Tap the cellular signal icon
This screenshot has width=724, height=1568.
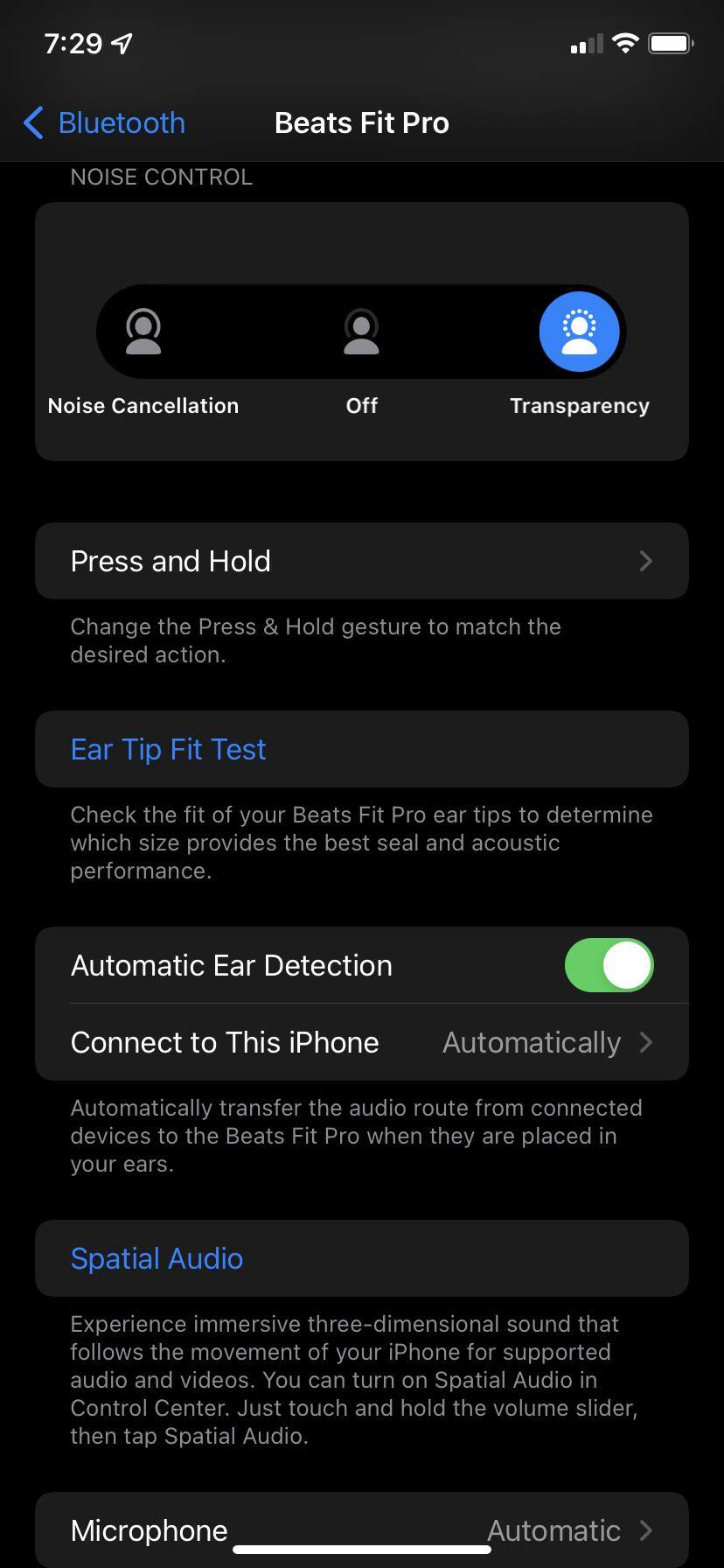[x=585, y=43]
